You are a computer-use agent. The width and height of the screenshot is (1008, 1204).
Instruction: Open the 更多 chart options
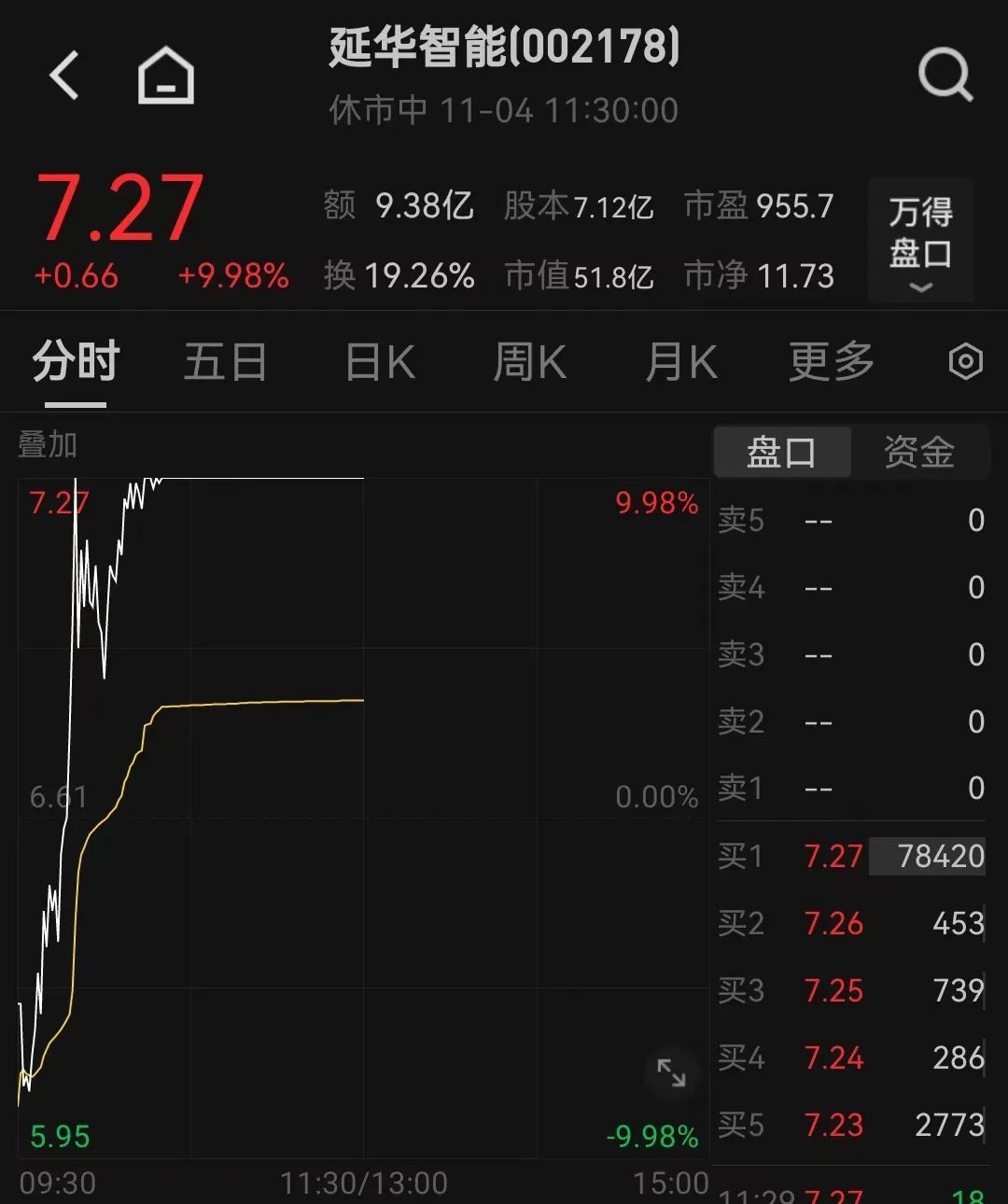tap(831, 362)
